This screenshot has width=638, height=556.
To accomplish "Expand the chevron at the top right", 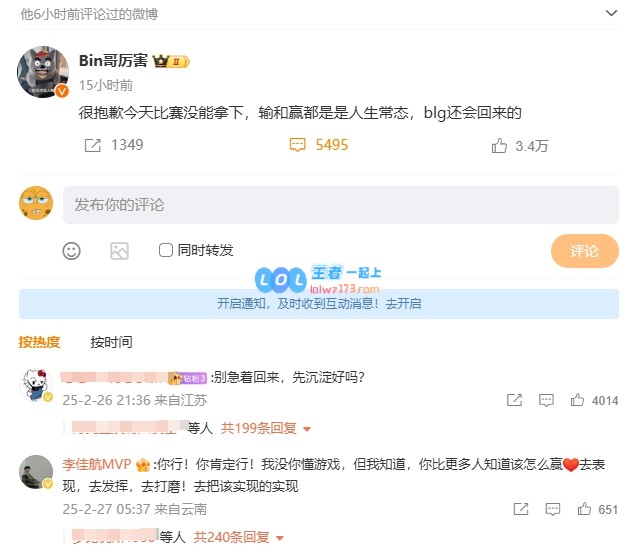I will (x=612, y=14).
